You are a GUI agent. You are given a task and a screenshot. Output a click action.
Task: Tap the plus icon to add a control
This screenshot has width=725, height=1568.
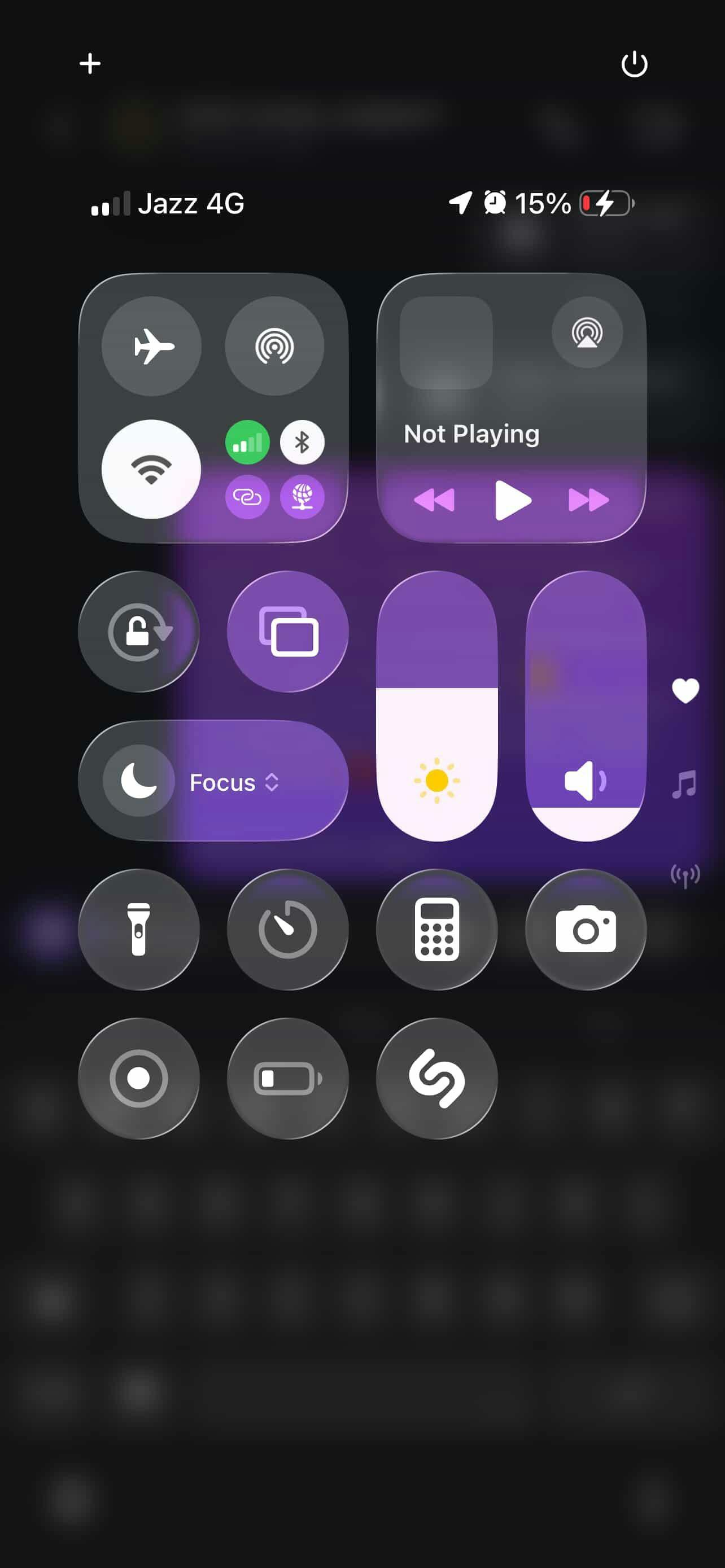(90, 63)
